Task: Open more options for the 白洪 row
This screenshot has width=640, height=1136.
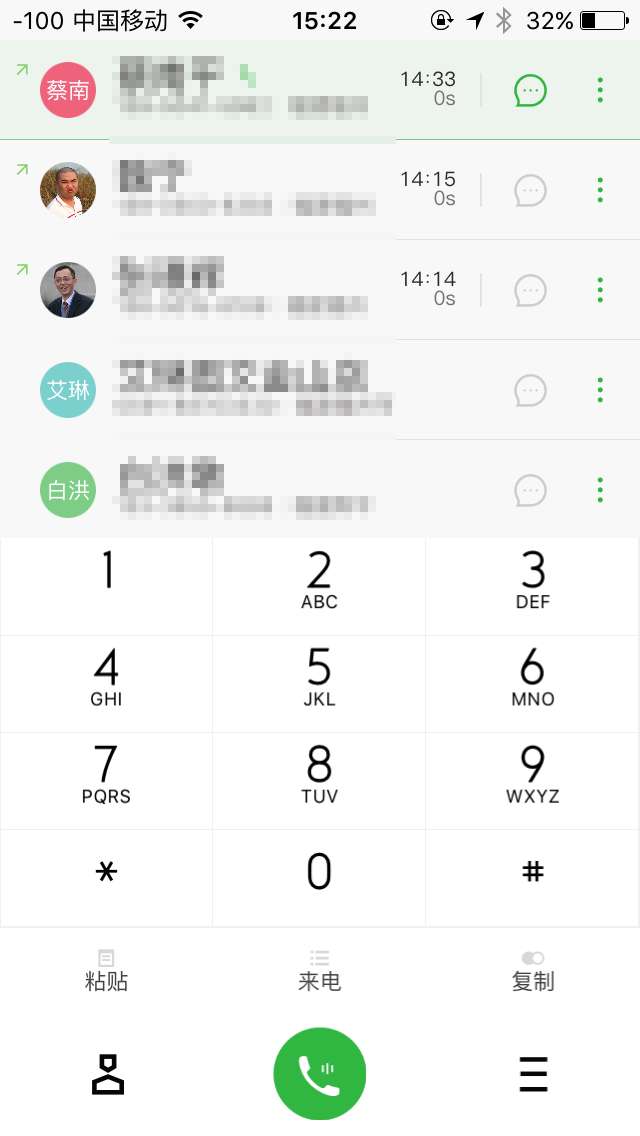Action: [x=600, y=490]
